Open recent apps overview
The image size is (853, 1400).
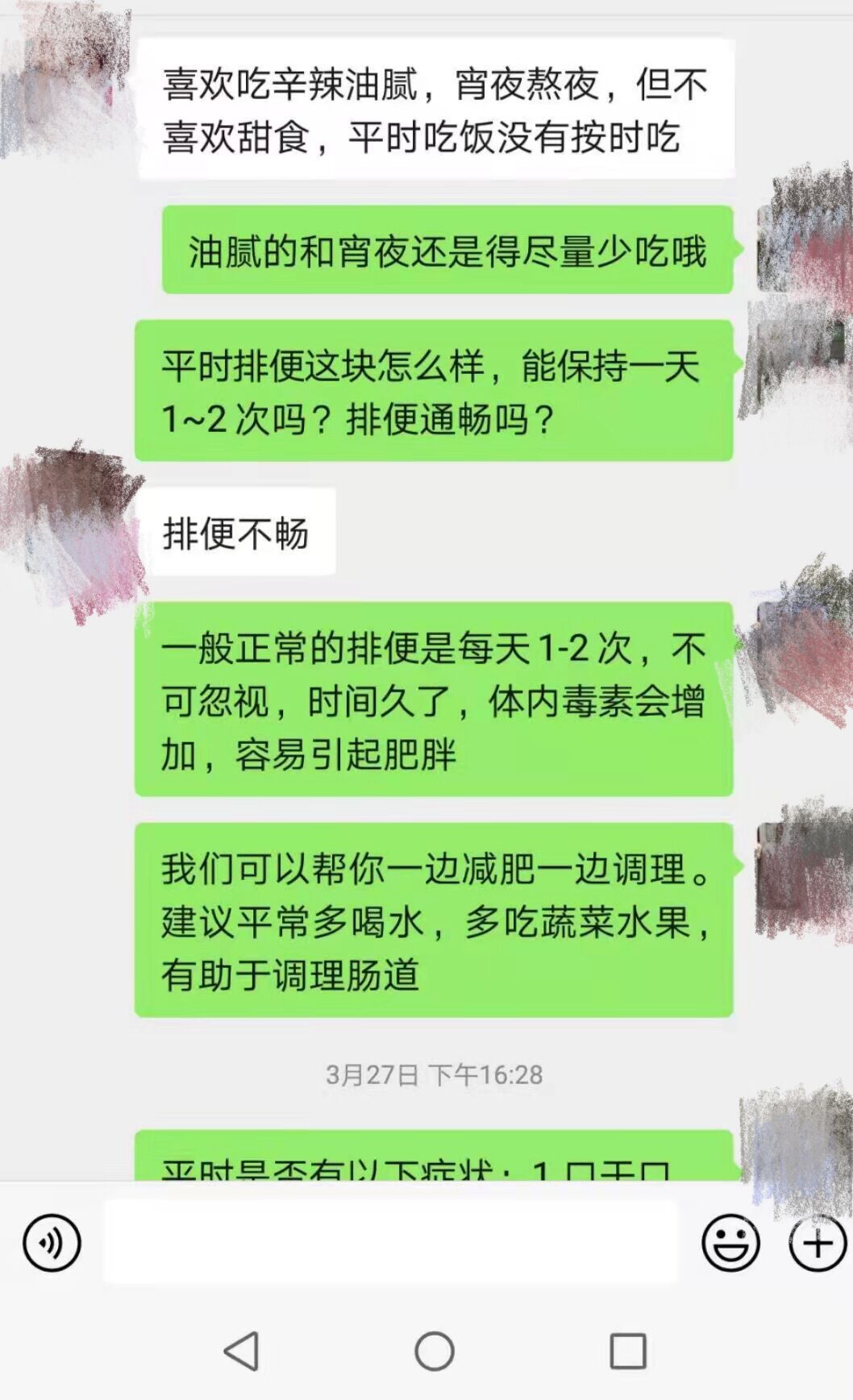627,1351
